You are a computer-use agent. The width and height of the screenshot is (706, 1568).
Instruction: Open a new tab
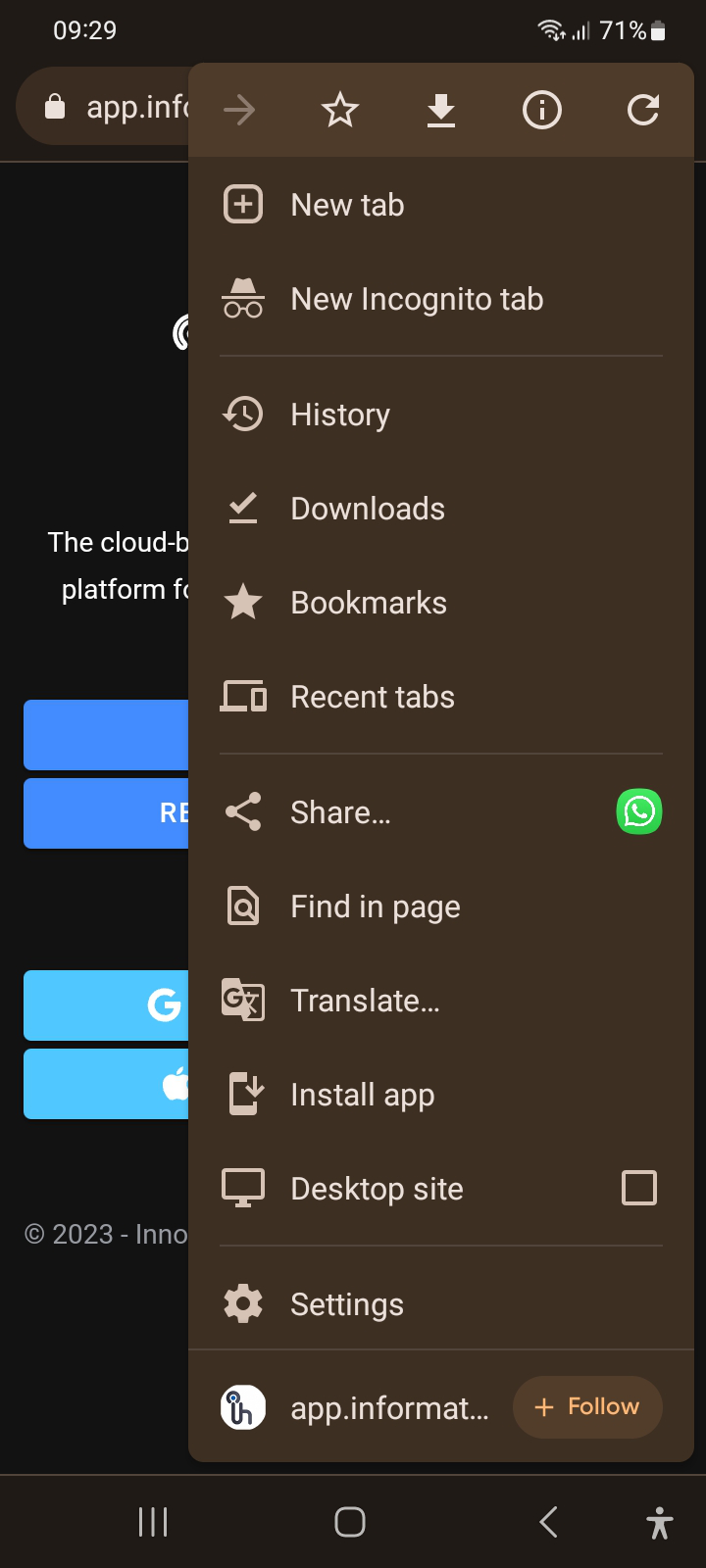347,205
